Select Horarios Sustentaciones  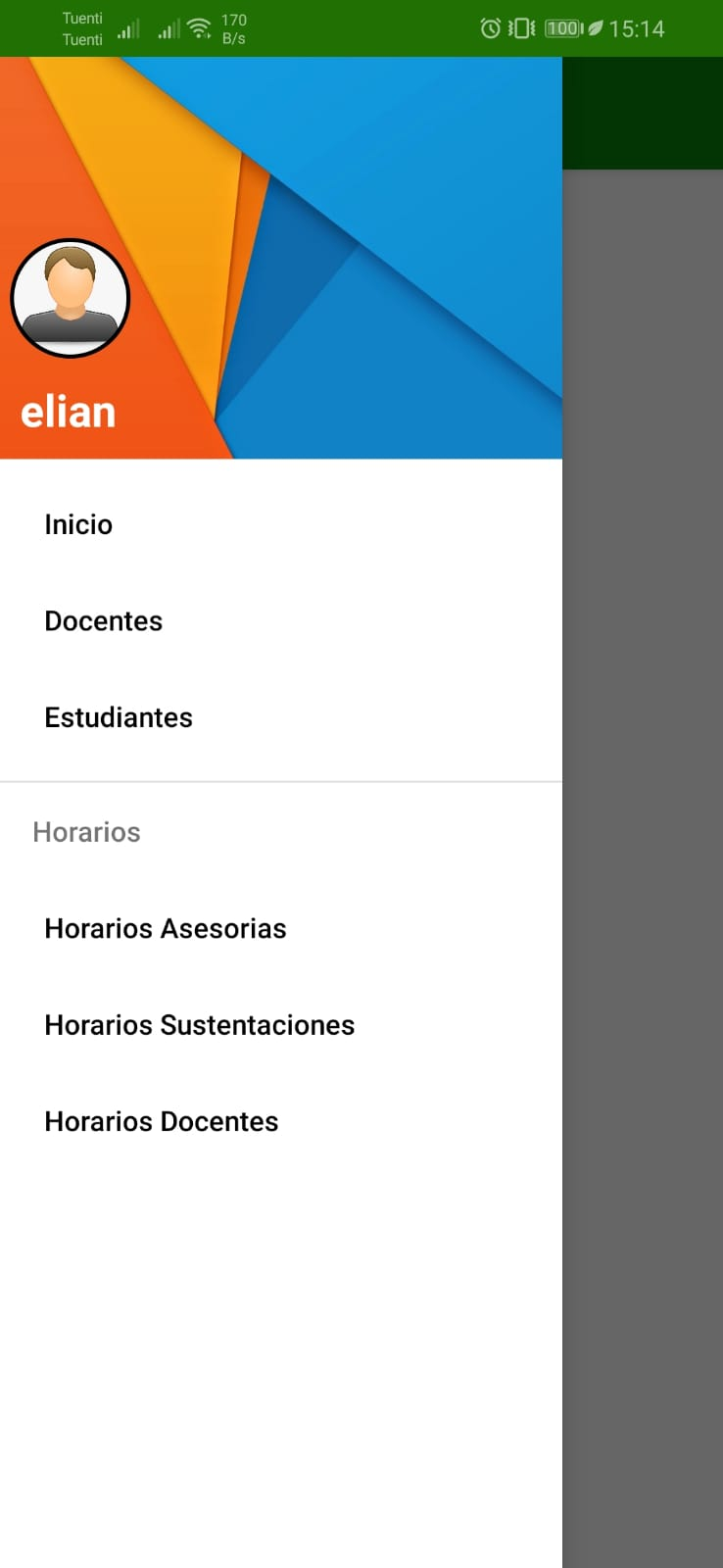click(x=199, y=1025)
